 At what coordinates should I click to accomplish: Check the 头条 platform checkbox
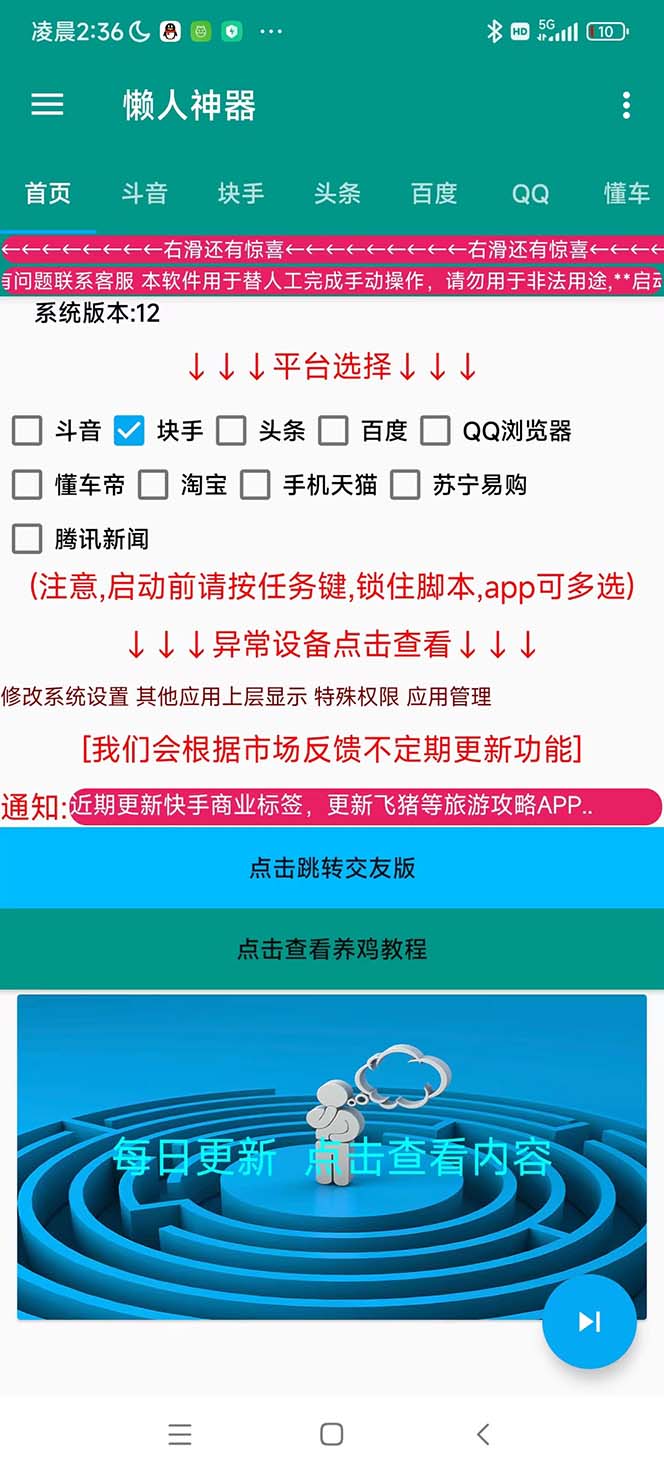tap(232, 431)
